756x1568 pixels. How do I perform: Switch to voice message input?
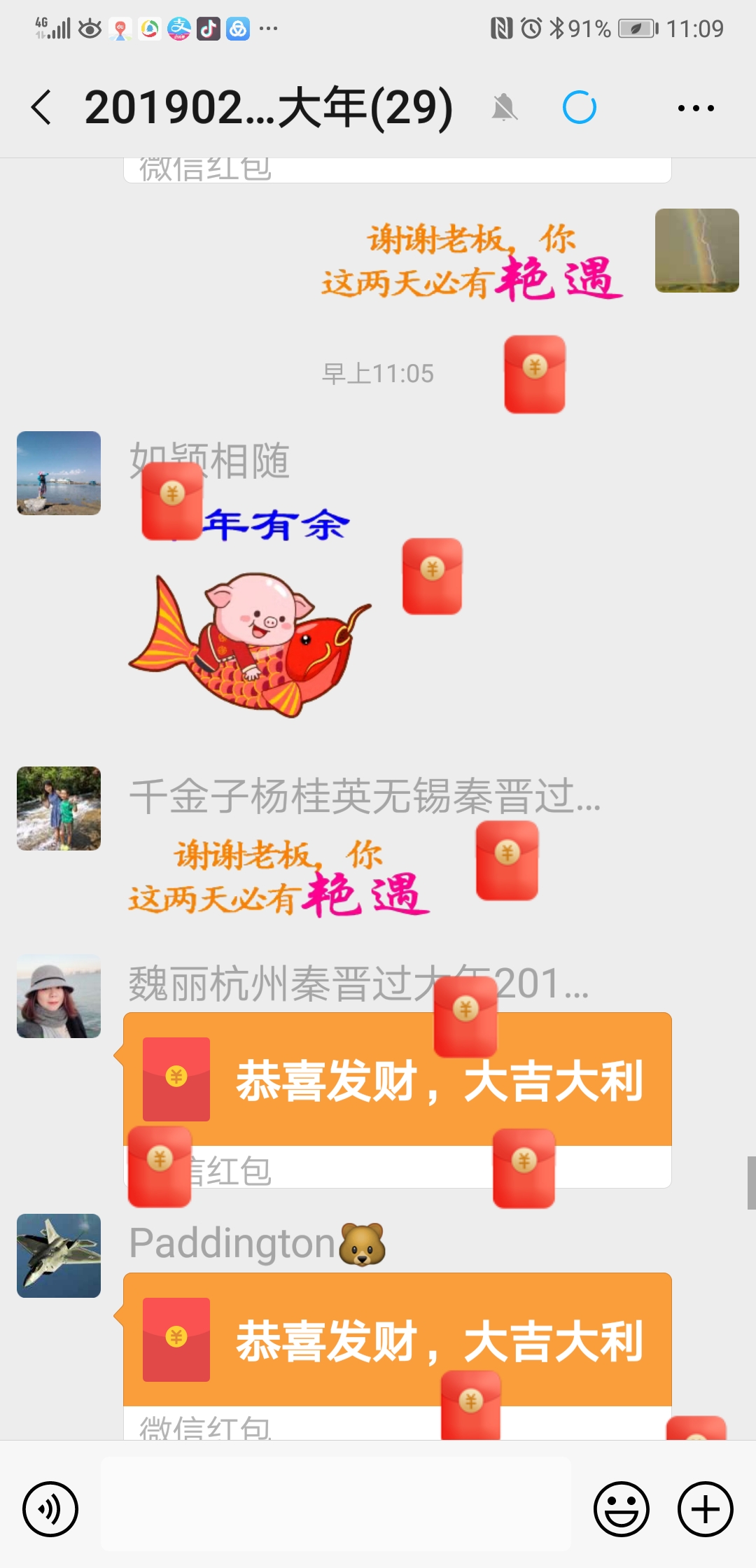click(x=50, y=1509)
